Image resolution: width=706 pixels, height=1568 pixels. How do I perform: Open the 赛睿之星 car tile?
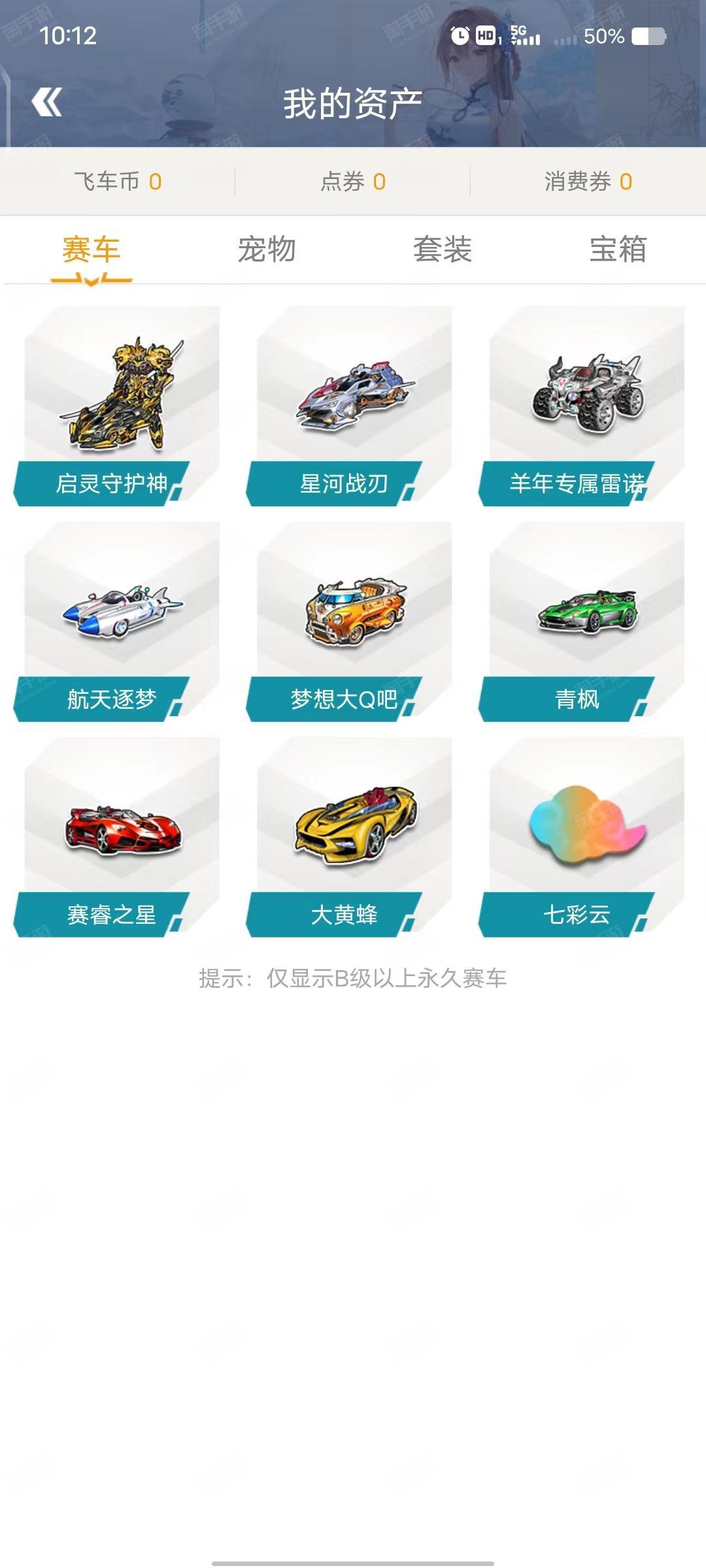coord(116,838)
